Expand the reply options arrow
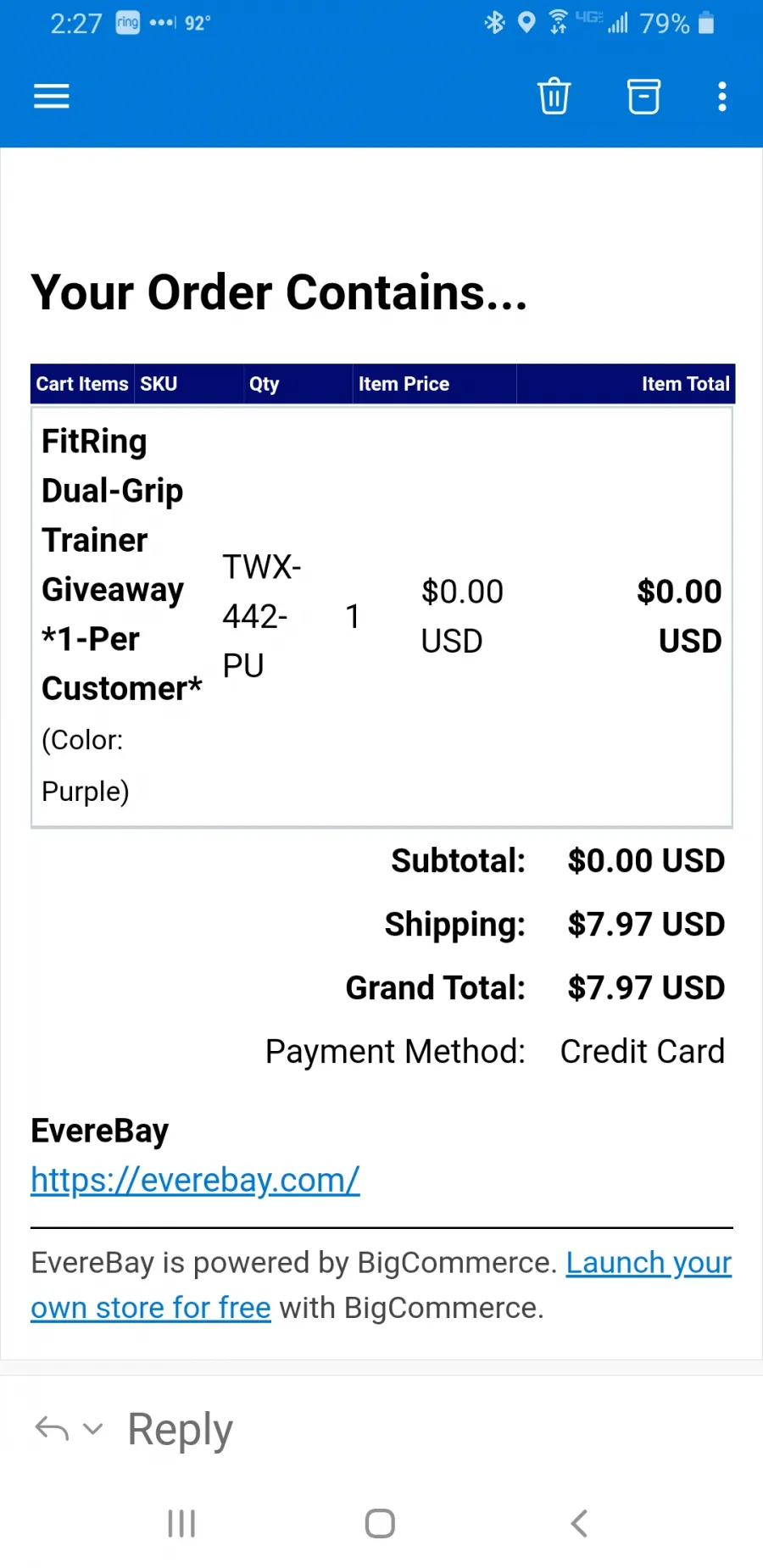763x1568 pixels. pos(93,1429)
